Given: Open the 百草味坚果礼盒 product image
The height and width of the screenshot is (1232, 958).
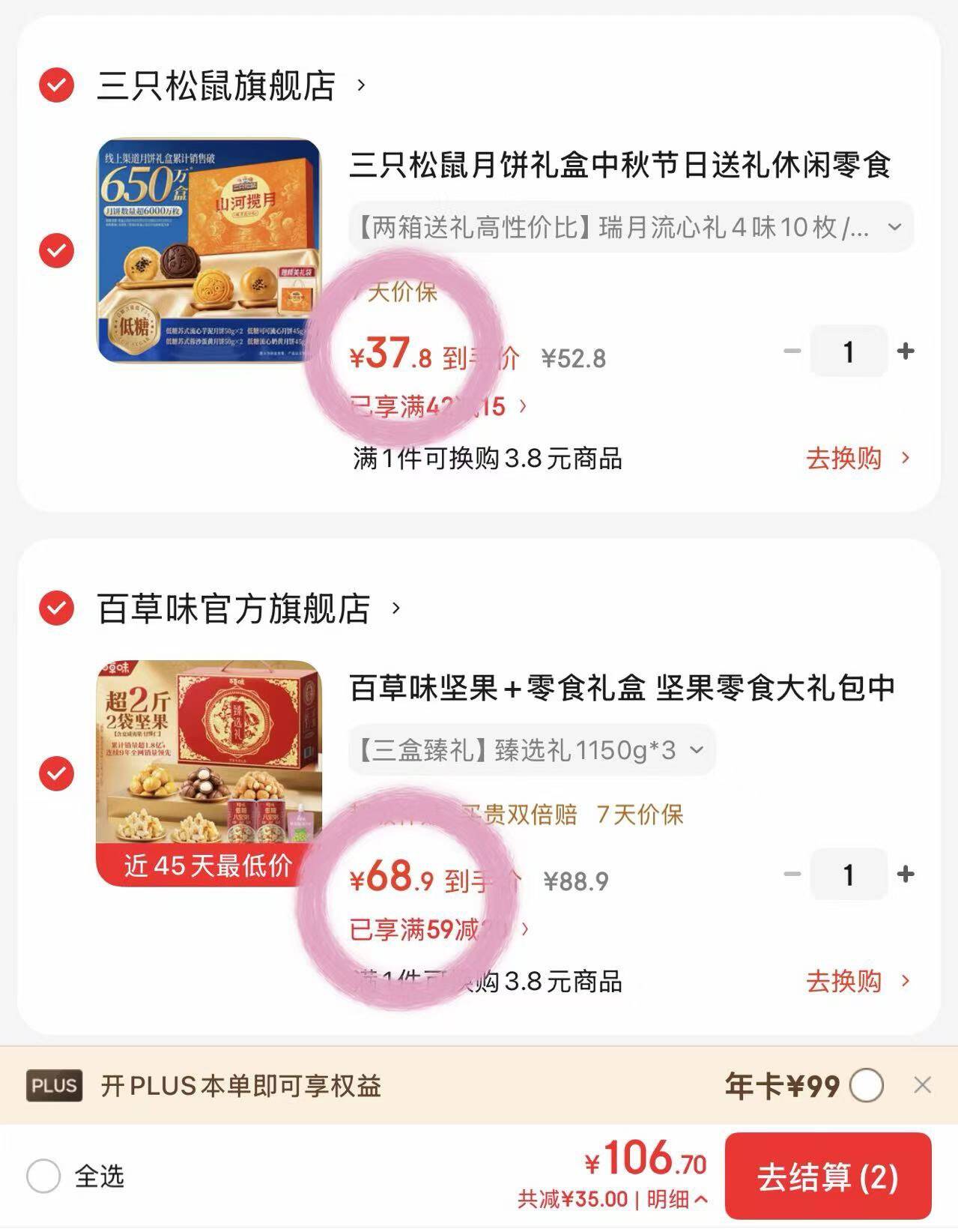Looking at the screenshot, I should pyautogui.click(x=208, y=773).
